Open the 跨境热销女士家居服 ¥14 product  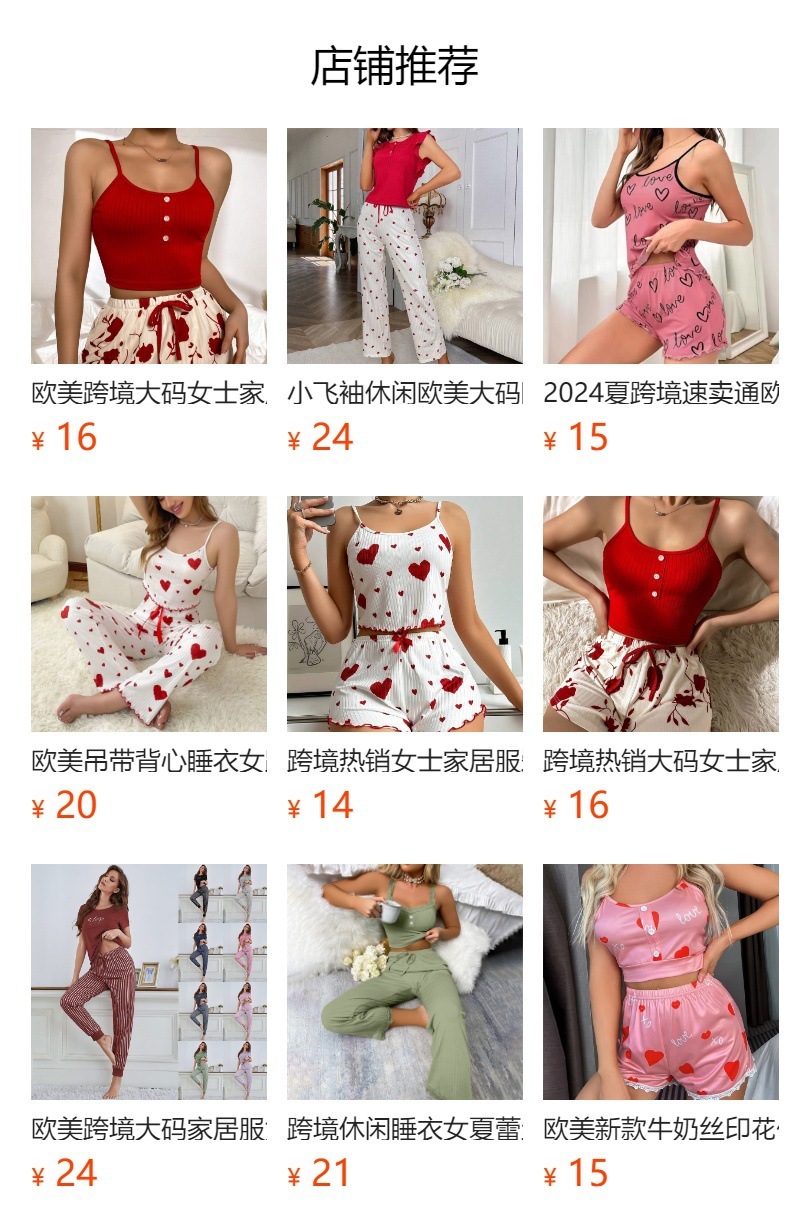click(x=404, y=614)
